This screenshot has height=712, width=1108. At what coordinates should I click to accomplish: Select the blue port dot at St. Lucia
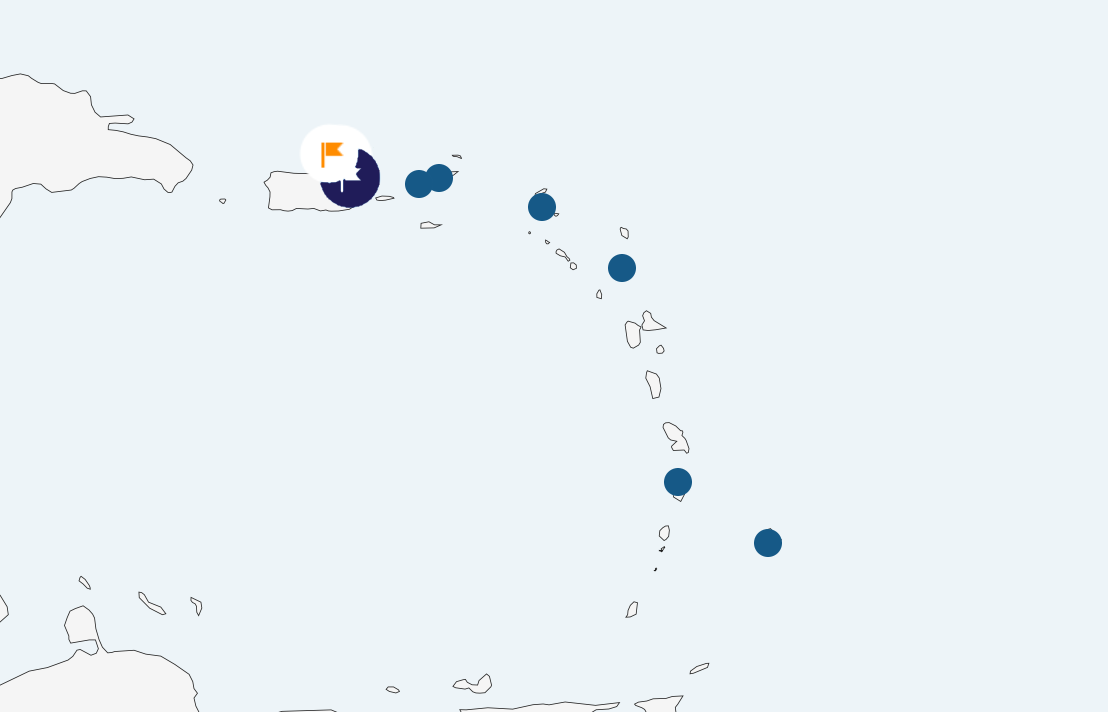678,482
